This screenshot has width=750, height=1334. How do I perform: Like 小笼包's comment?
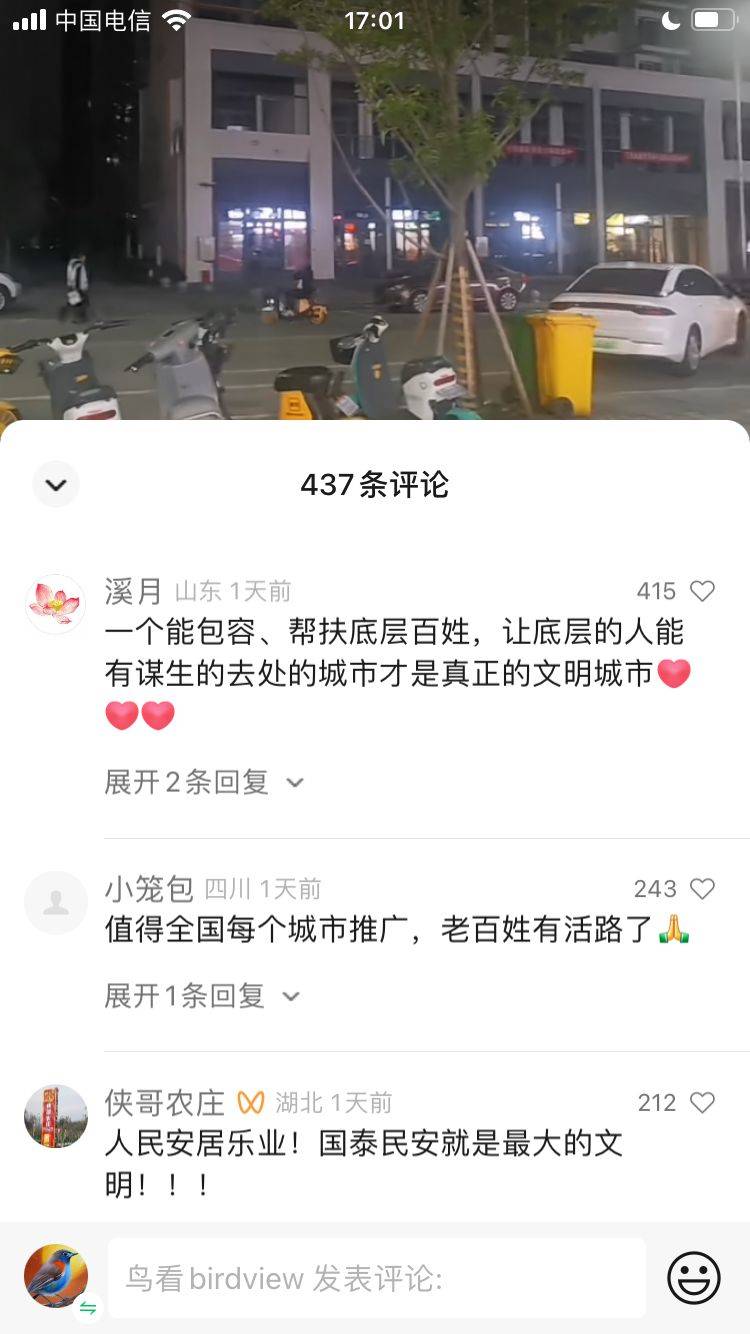click(702, 889)
